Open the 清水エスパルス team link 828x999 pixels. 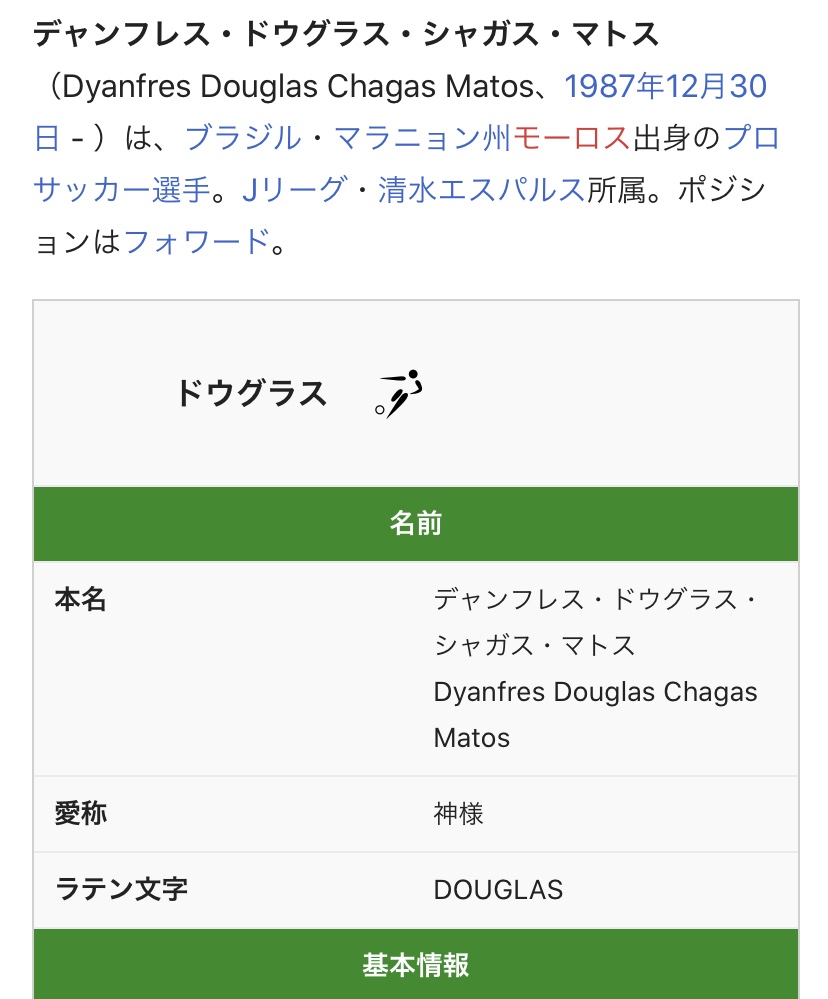(x=481, y=190)
